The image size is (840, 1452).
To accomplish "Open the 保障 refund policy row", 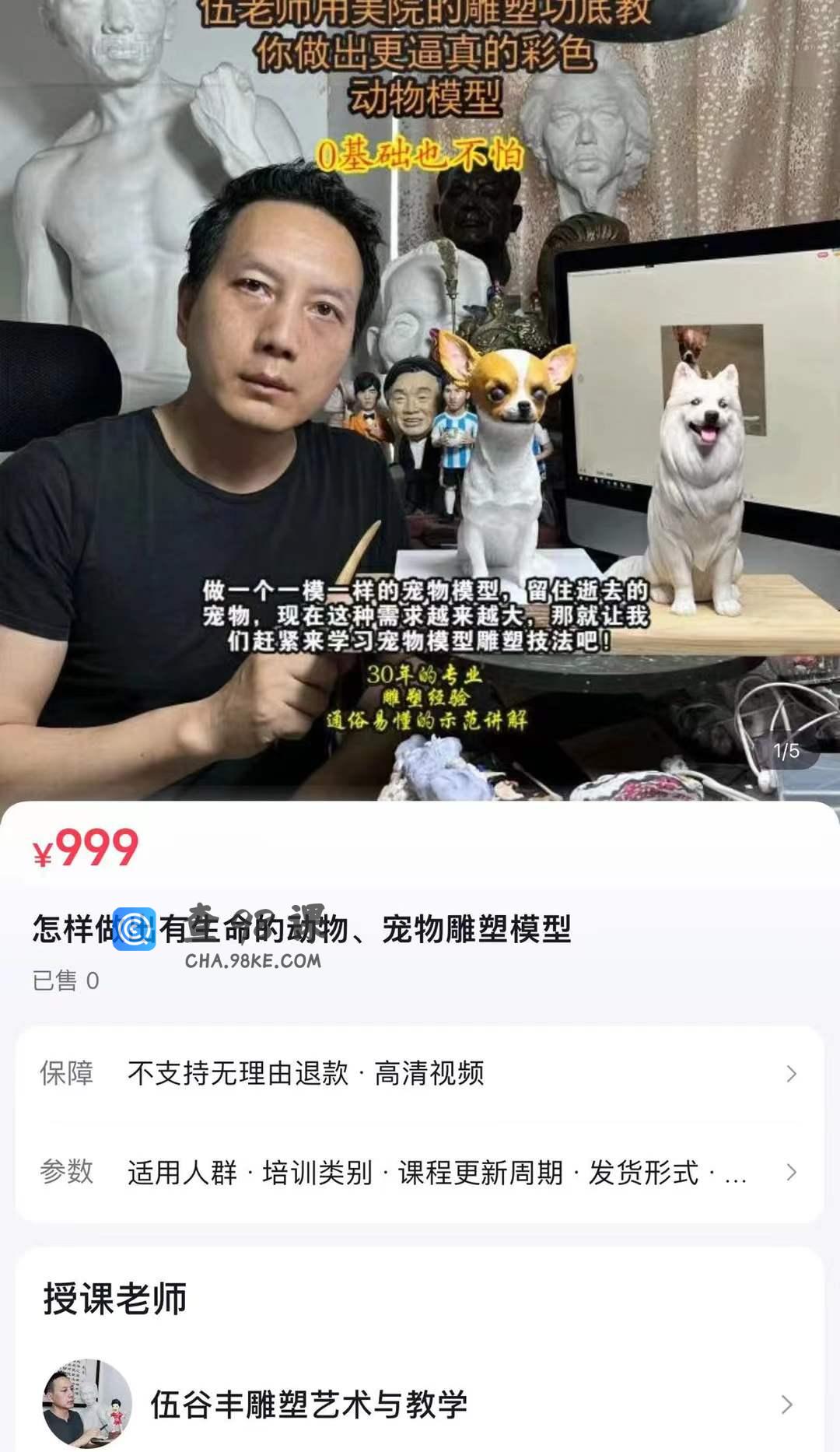I will [420, 1074].
